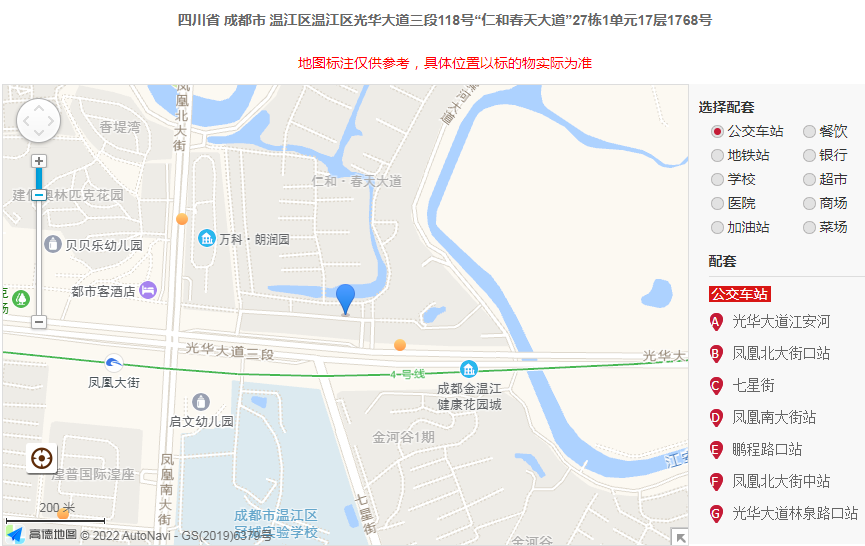The width and height of the screenshot is (865, 546).
Task: Select the 菜场 radio option
Action: [x=809, y=227]
